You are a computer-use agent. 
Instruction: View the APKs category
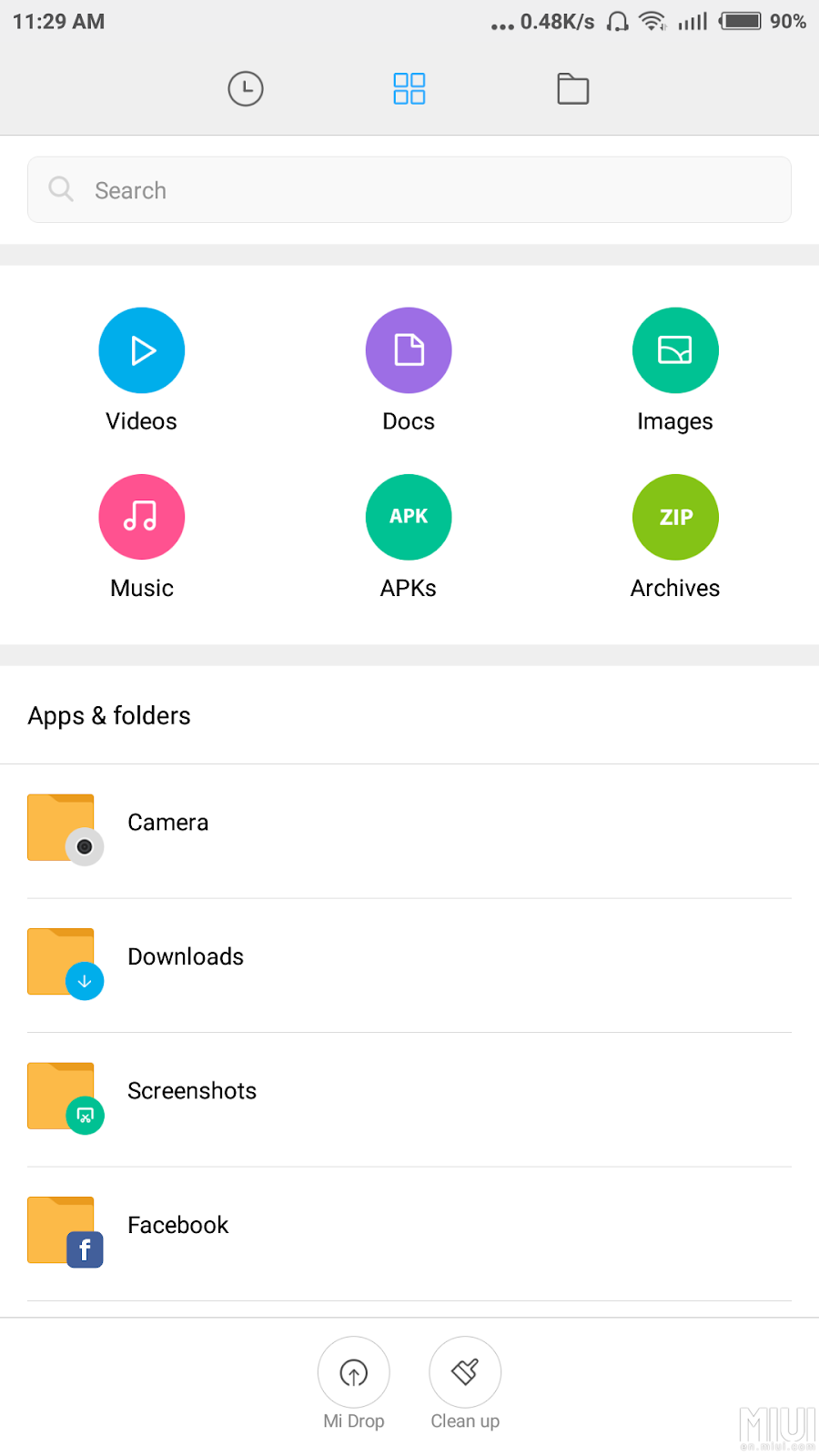pos(409,518)
